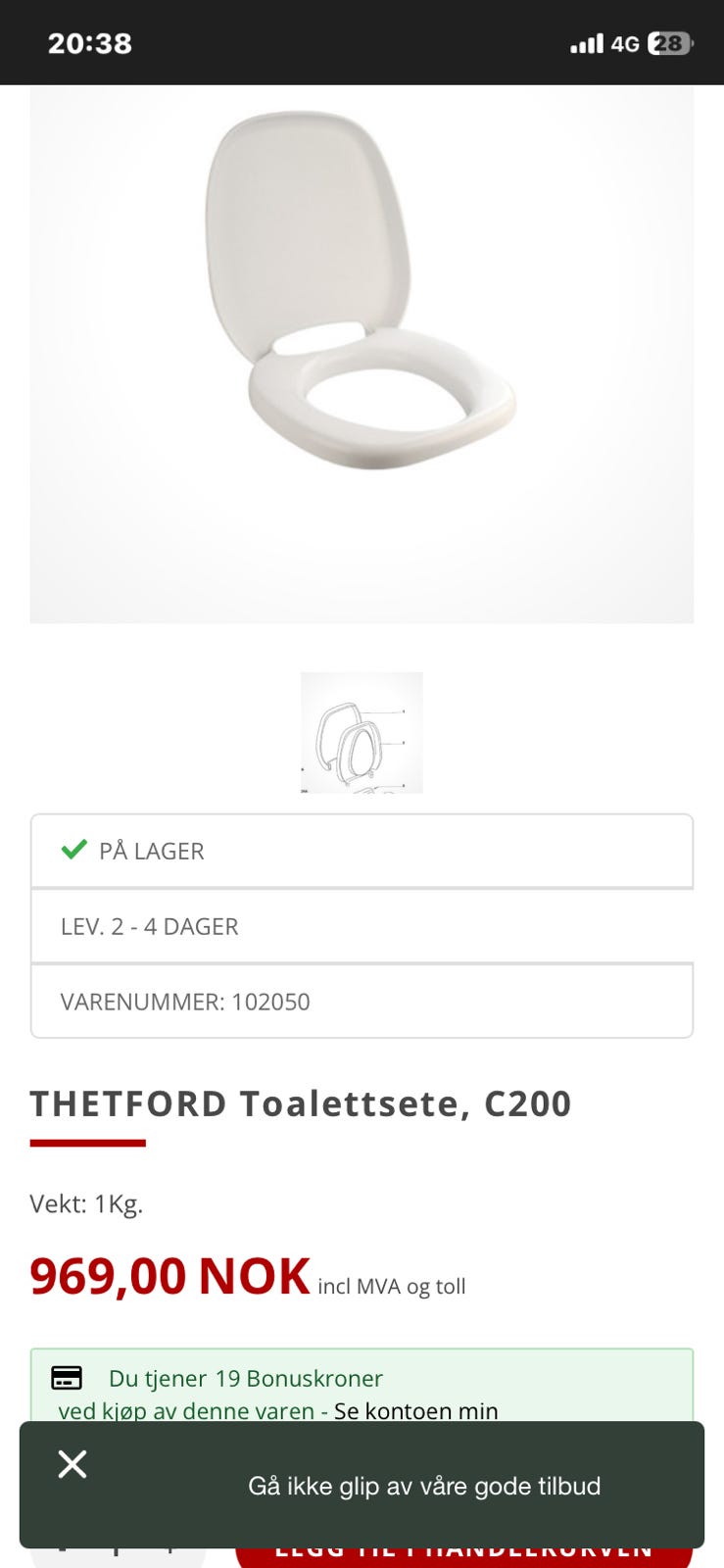Select the line-drawing diagram thumbnail
724x1568 pixels.
[x=362, y=732]
